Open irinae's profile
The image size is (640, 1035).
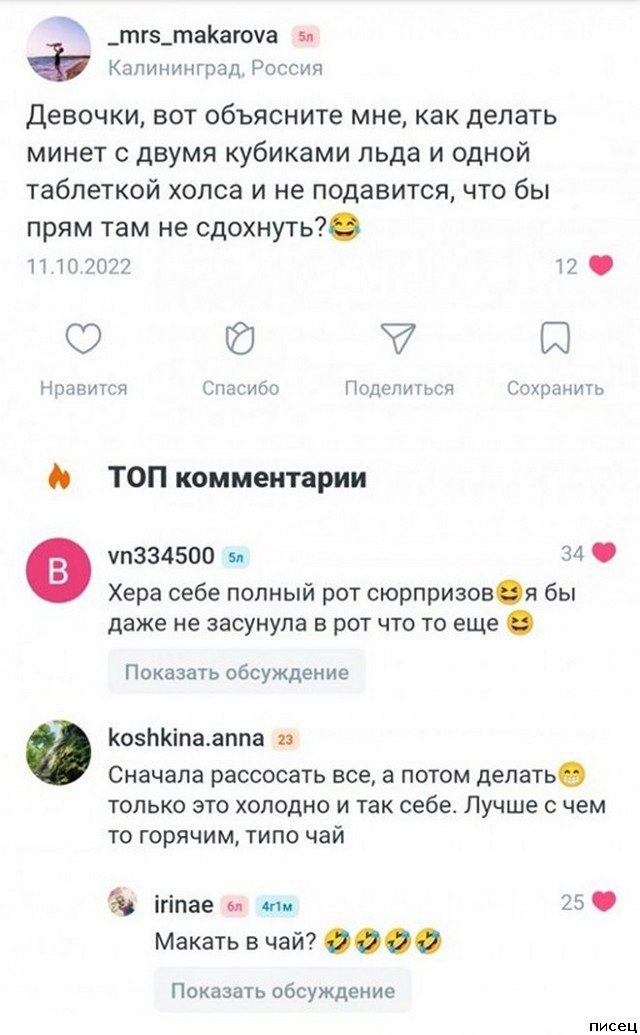click(x=184, y=904)
